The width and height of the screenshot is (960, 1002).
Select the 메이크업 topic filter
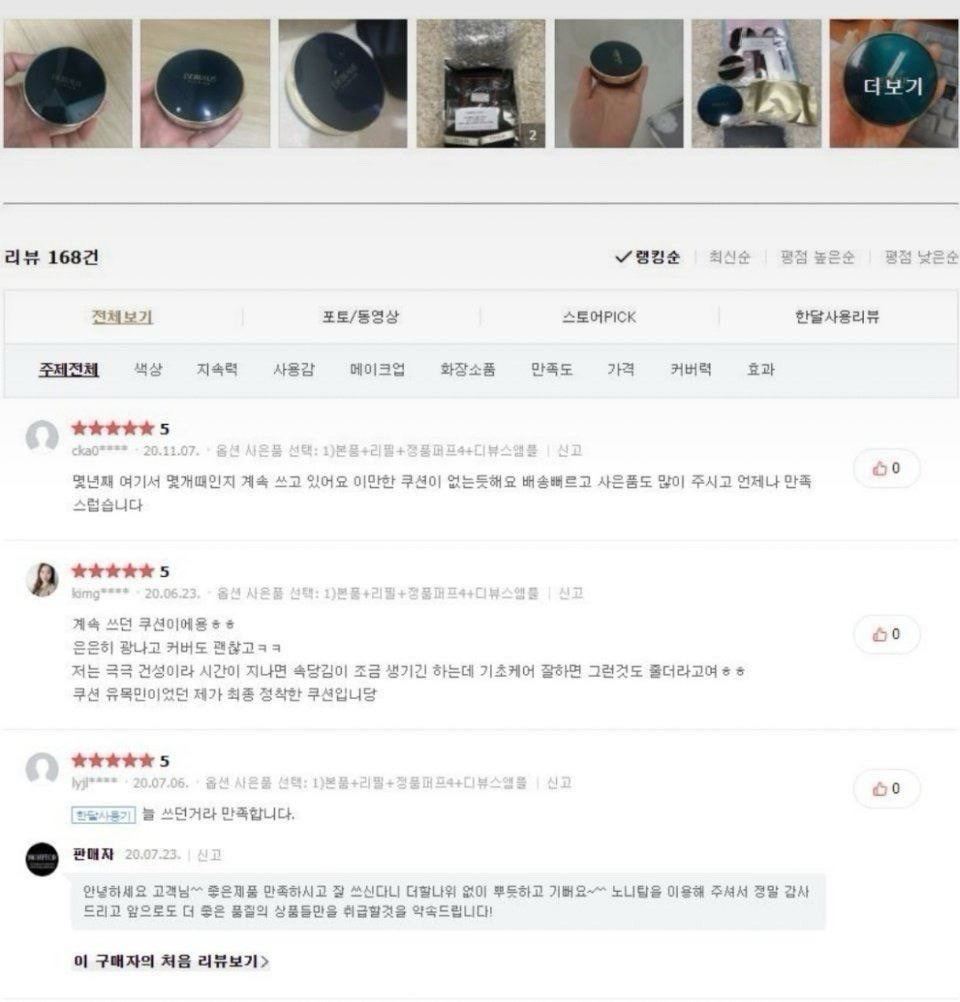[377, 369]
